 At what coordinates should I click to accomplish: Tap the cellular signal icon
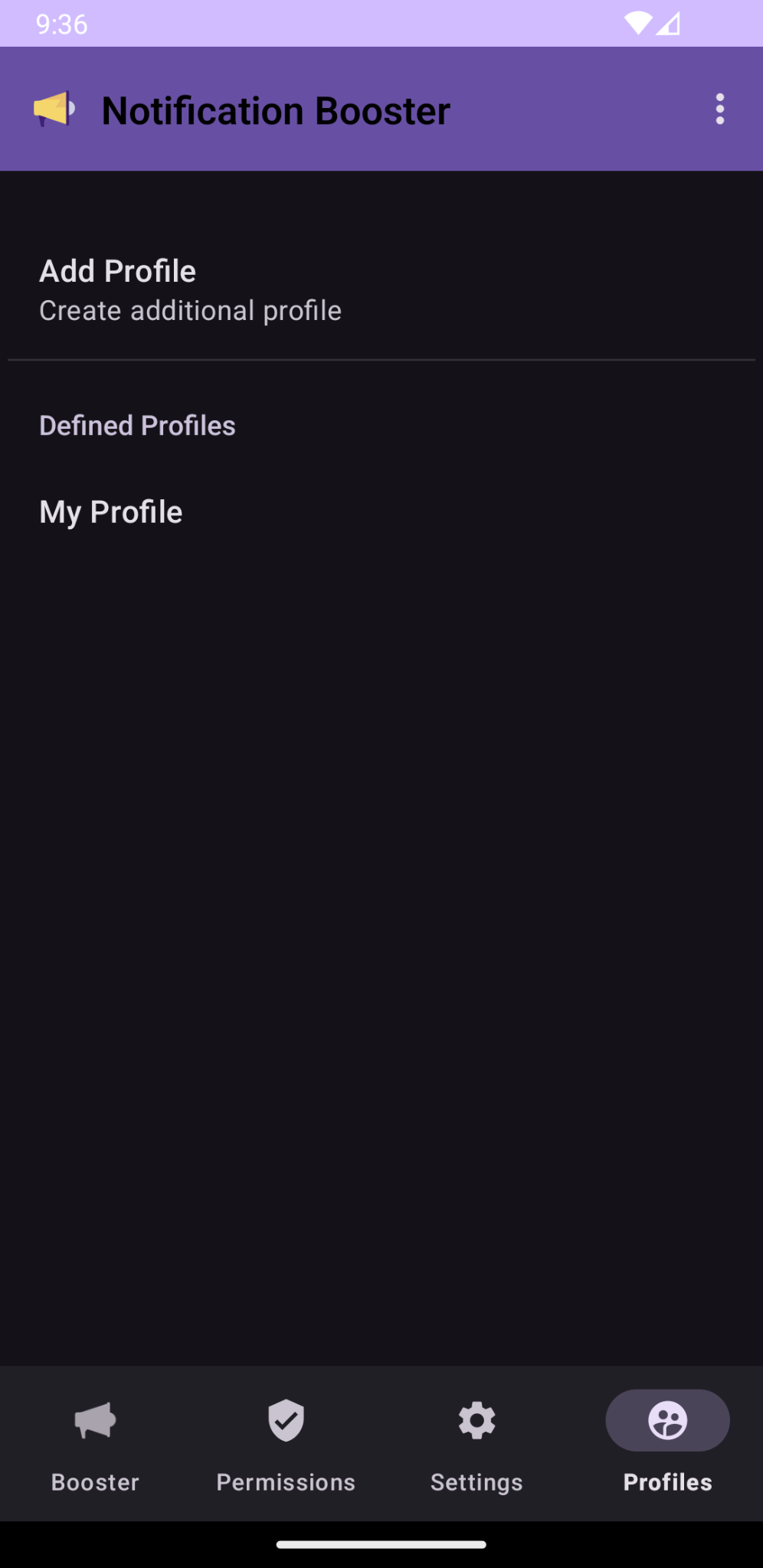[666, 23]
